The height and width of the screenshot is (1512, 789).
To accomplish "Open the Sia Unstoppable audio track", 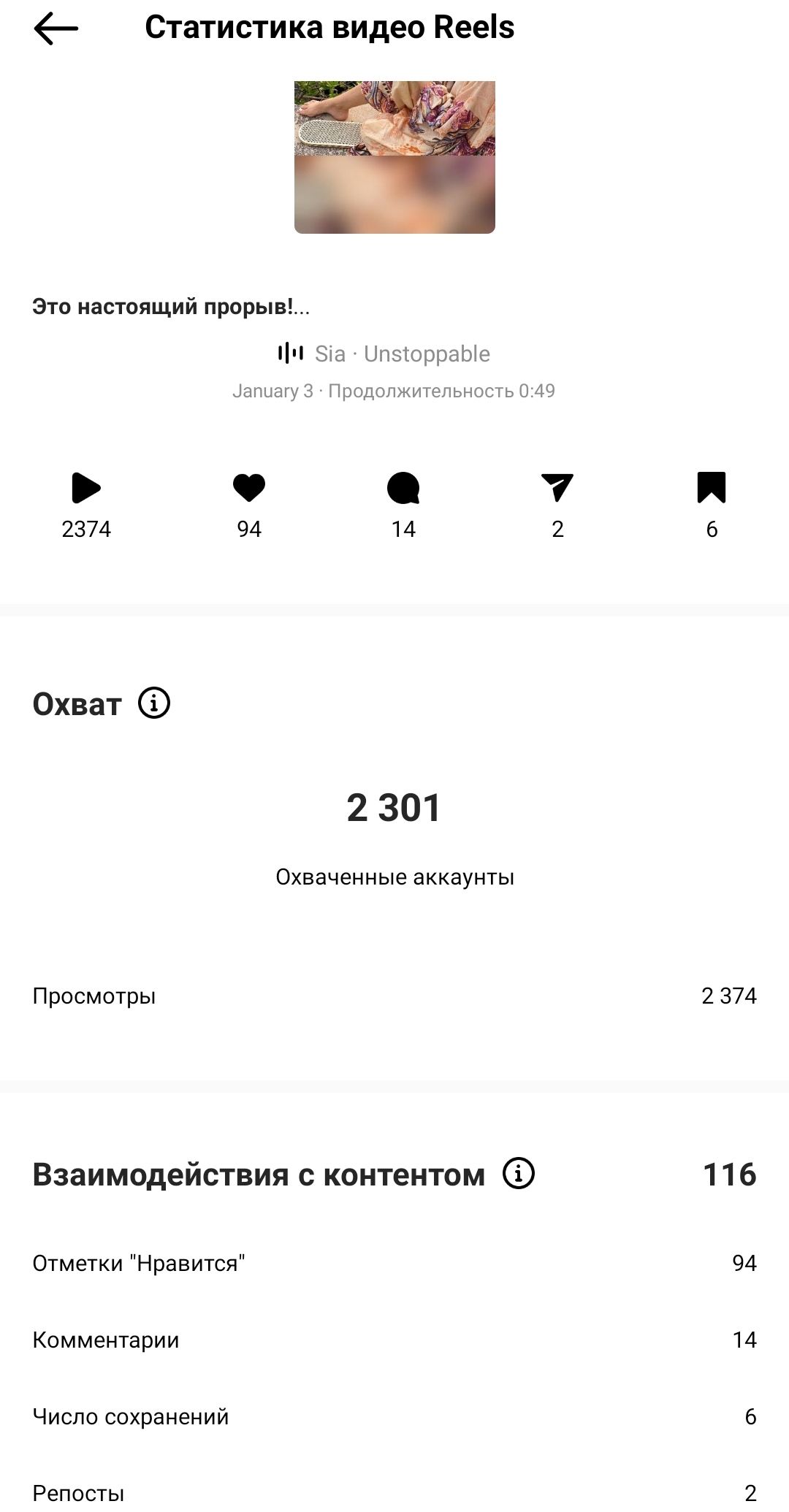I will coord(384,354).
